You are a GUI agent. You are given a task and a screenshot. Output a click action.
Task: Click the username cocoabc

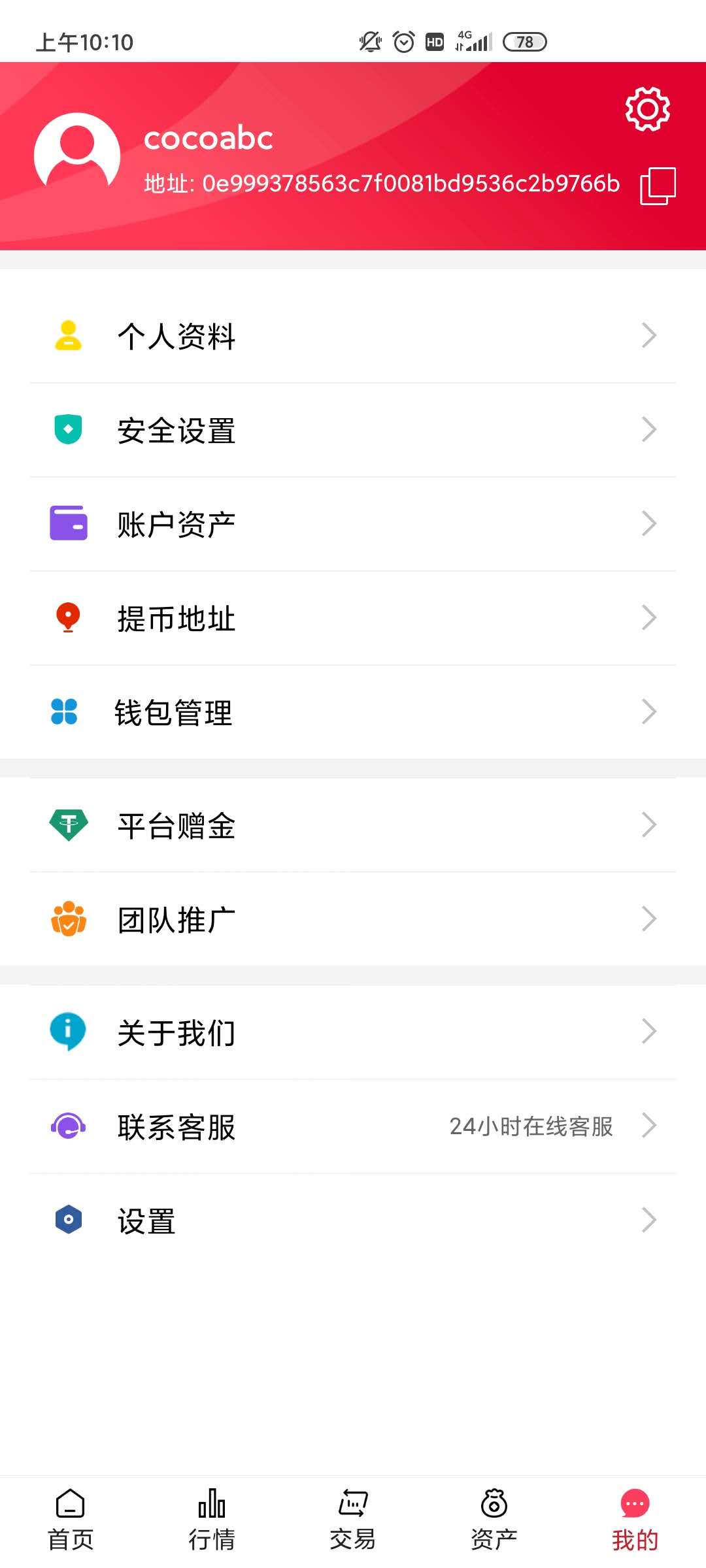[x=208, y=139]
